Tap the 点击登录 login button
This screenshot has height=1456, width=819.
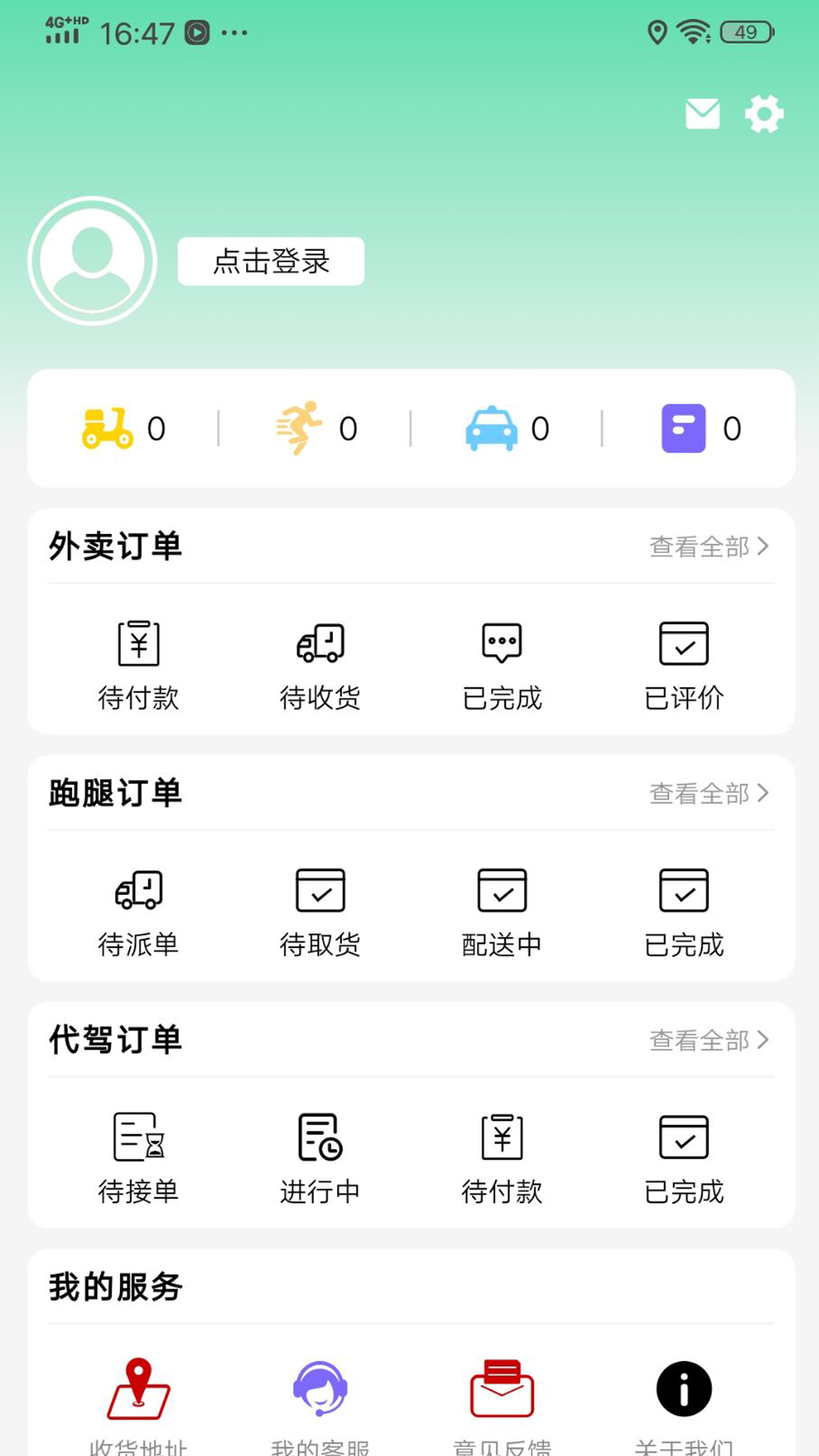(271, 260)
